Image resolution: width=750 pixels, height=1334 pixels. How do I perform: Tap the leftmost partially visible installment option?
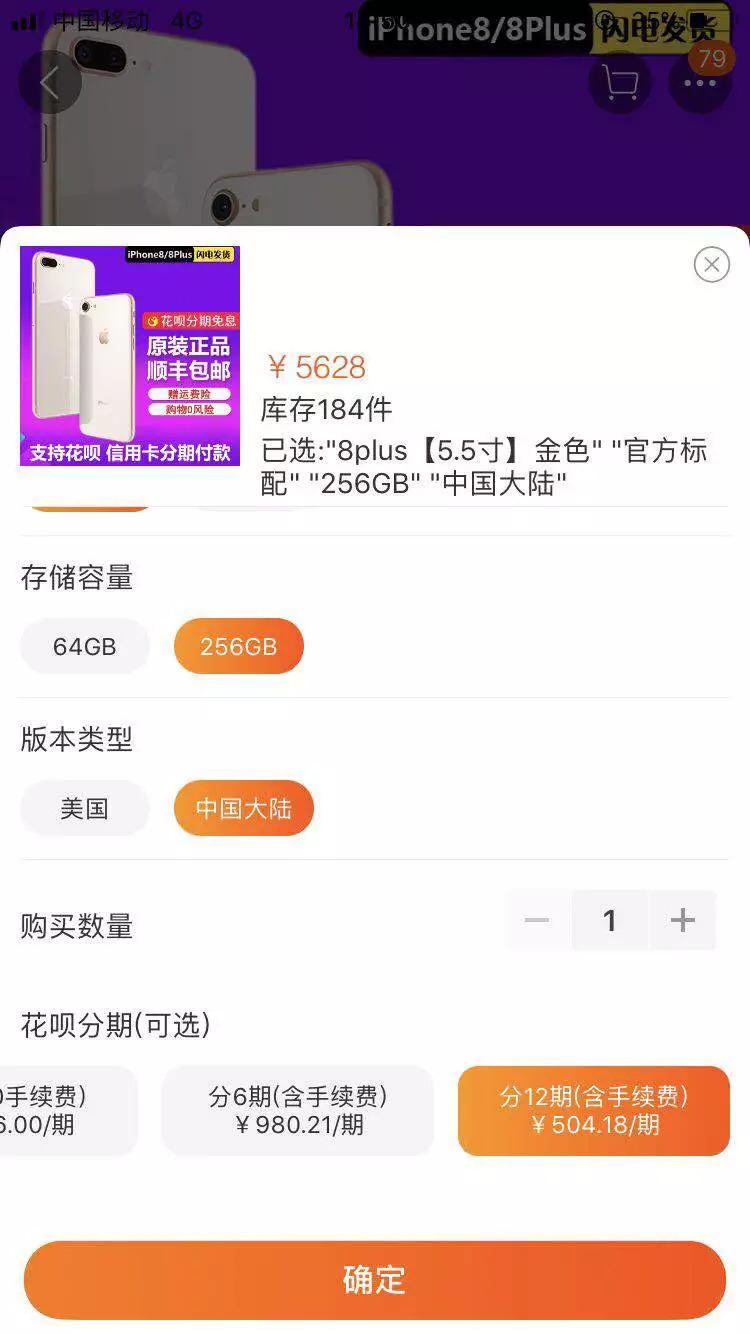point(60,1110)
